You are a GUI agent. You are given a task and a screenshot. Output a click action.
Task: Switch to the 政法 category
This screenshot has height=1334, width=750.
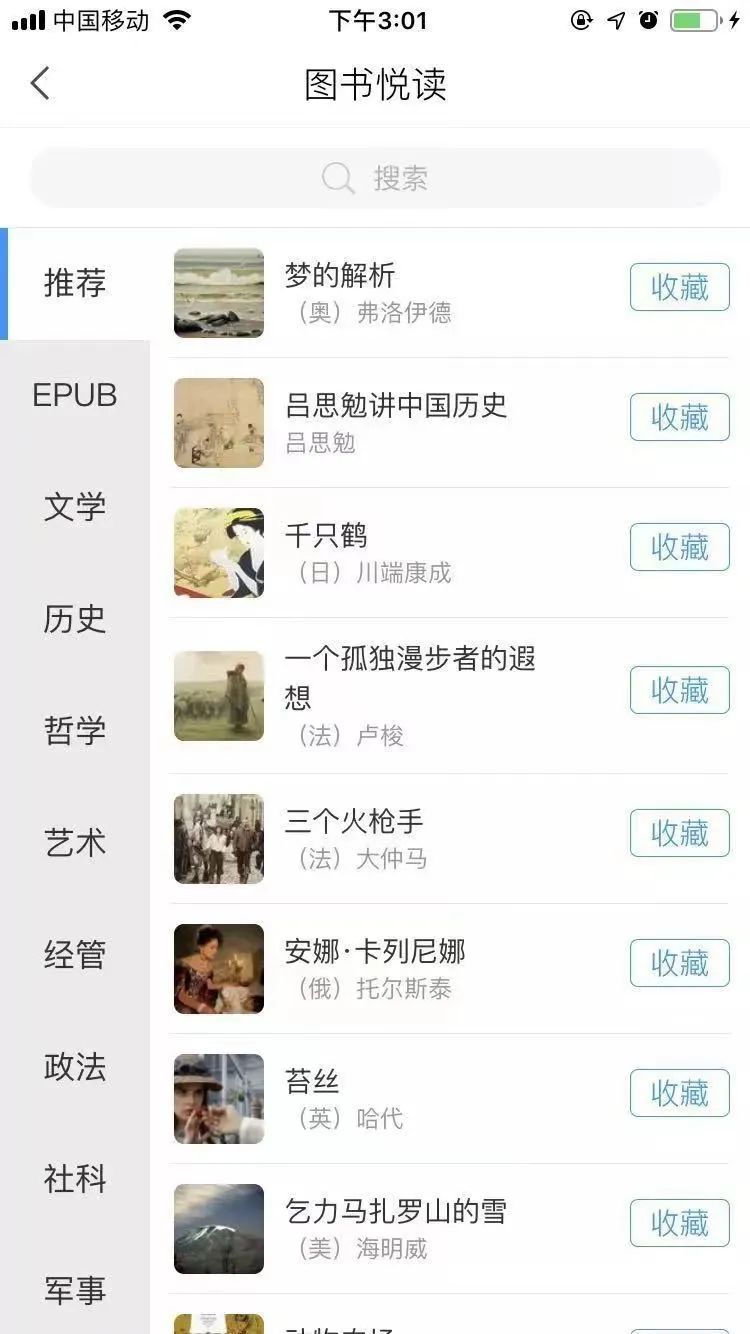tap(75, 1067)
